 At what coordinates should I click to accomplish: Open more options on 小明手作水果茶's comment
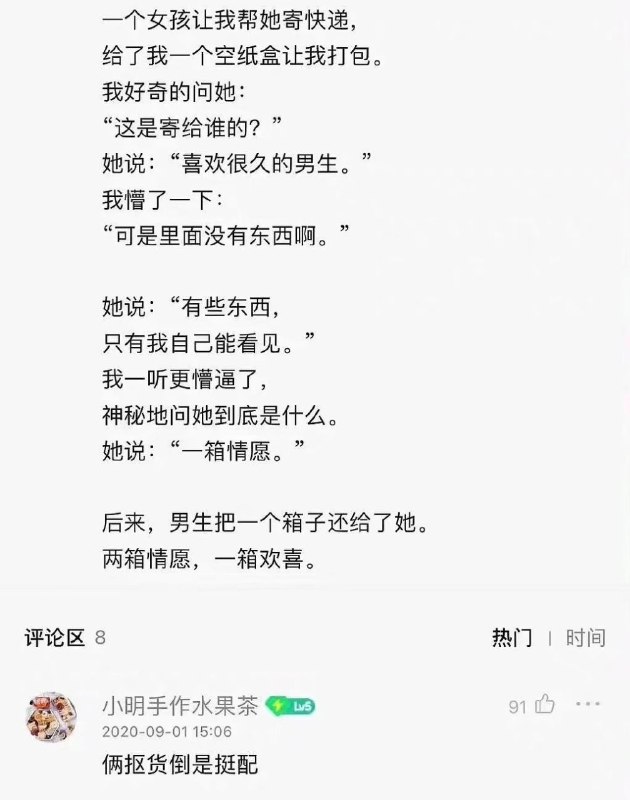pyautogui.click(x=587, y=705)
